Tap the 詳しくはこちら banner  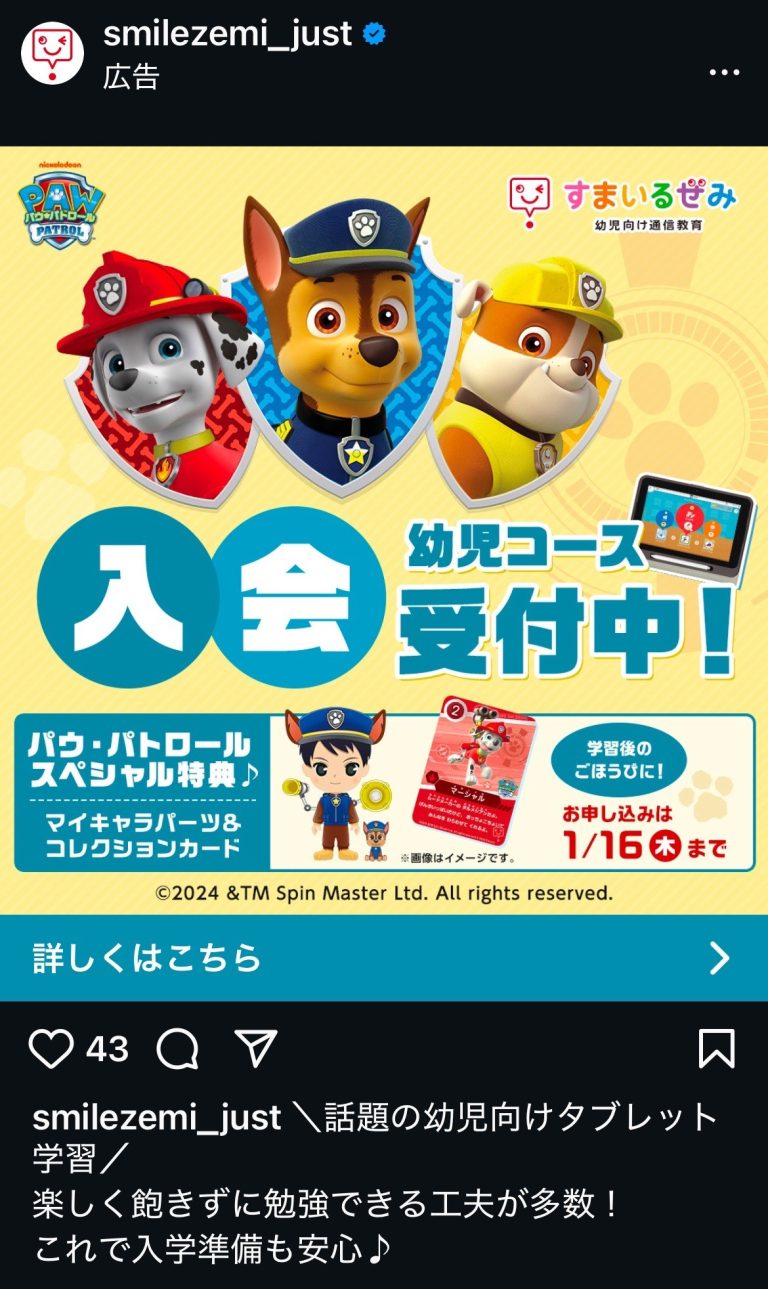pyautogui.click(x=384, y=958)
